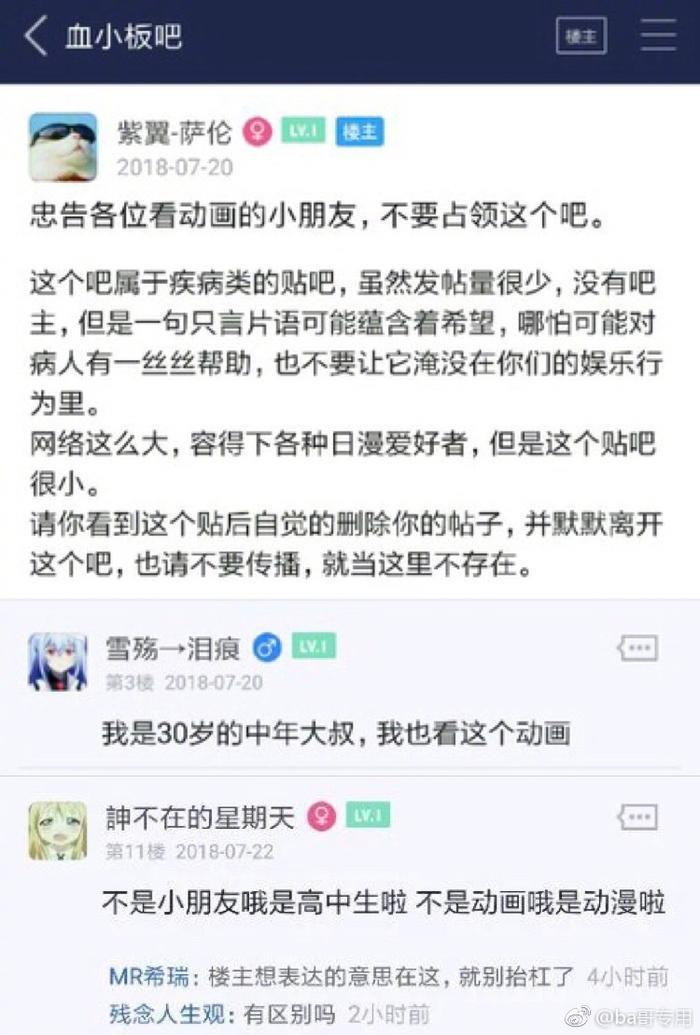Open the top-right hamburger menu
700x1035 pixels.
(659, 36)
